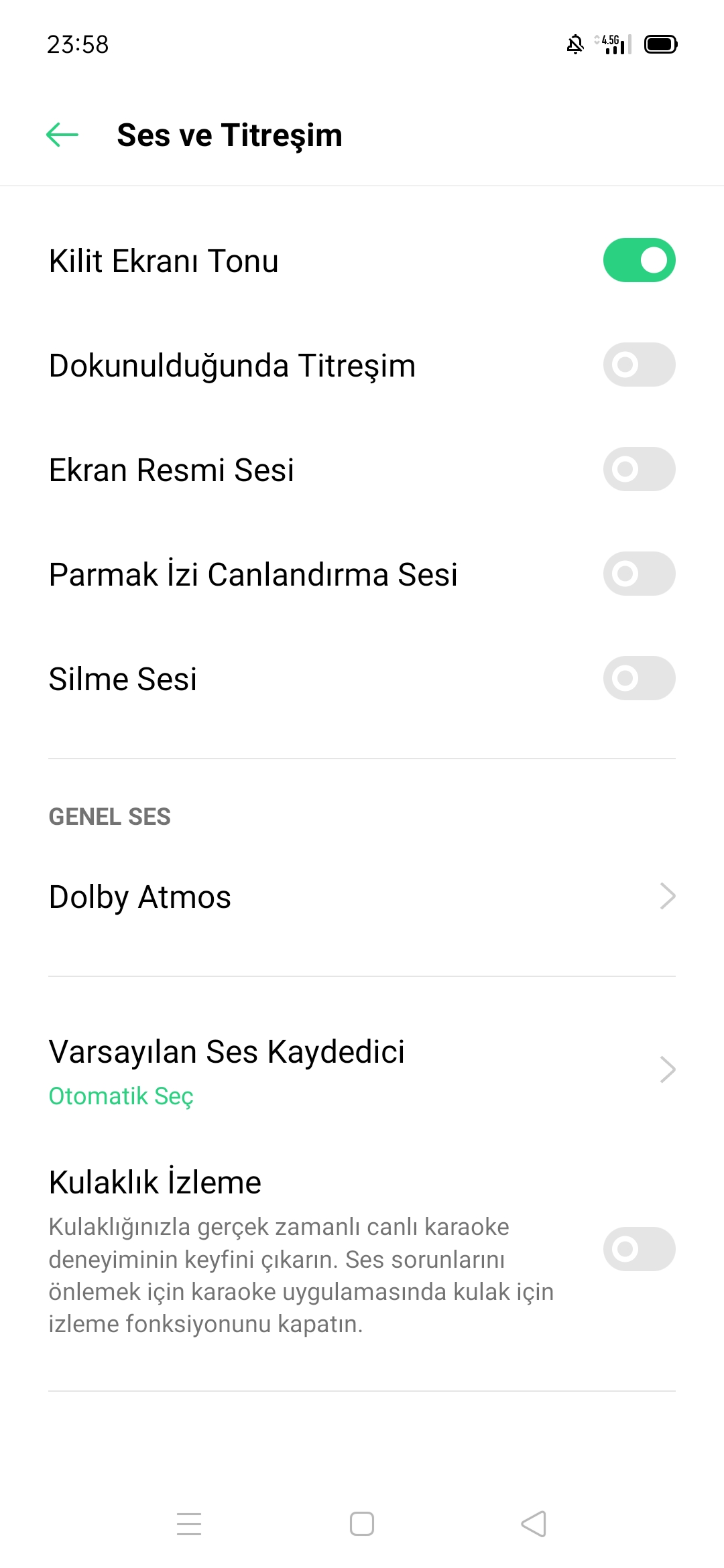The height and width of the screenshot is (1568, 724).
Task: Toggle Kulaklık İzleme on
Action: pyautogui.click(x=639, y=1249)
